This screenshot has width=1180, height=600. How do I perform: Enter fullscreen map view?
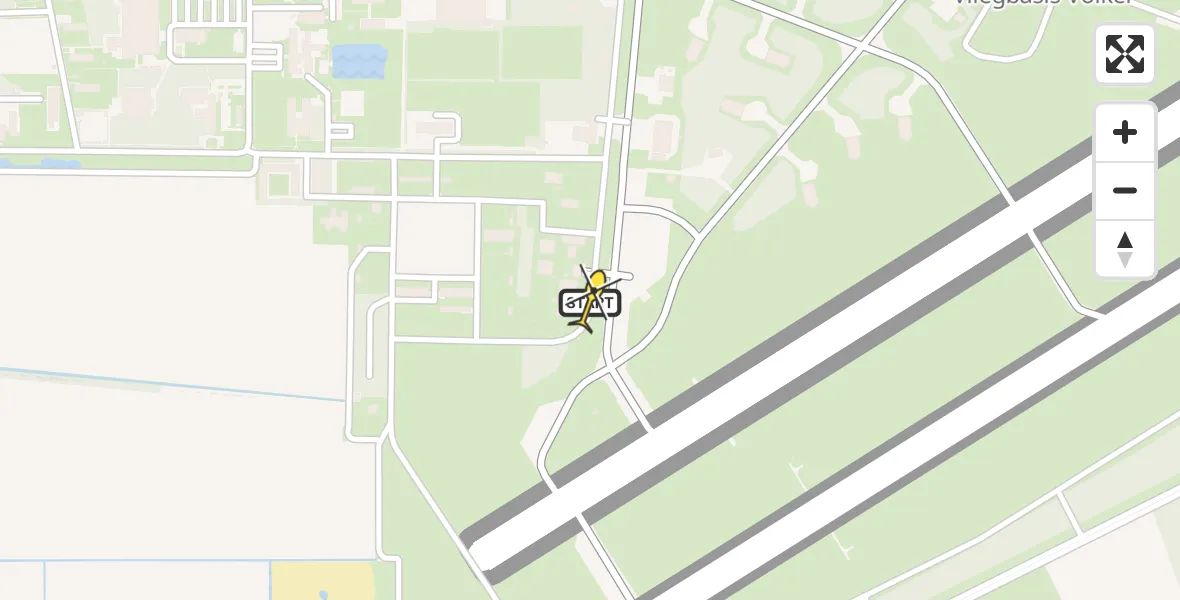(1125, 54)
